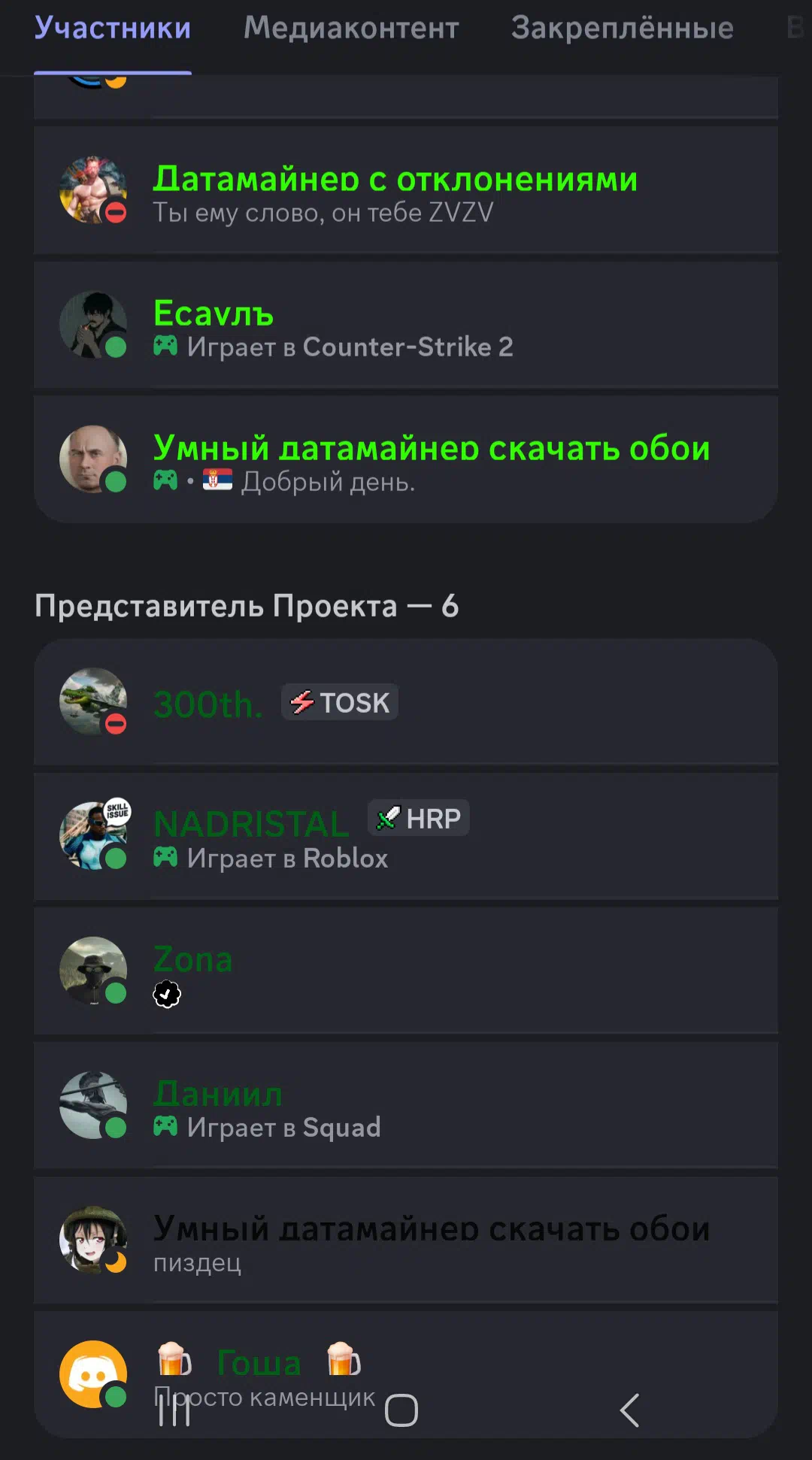
Task: View Zona's member profile
Action: pos(406,971)
